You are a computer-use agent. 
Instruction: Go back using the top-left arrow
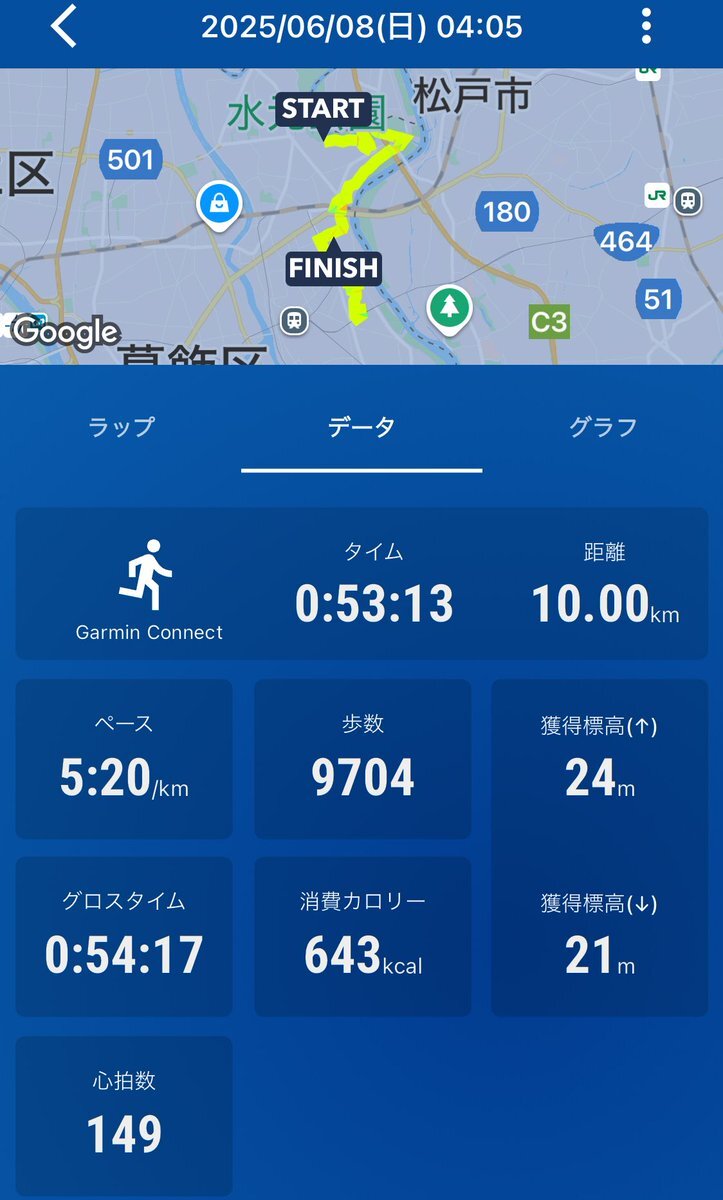(64, 27)
